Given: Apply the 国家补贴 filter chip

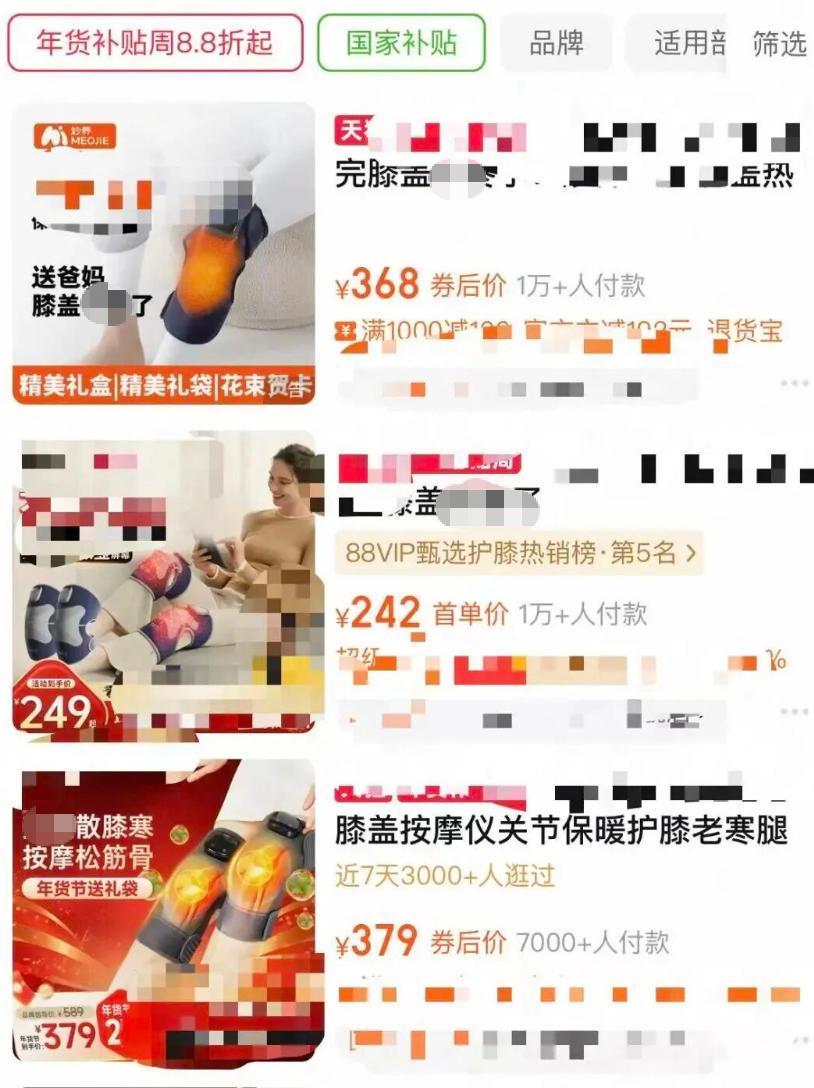Looking at the screenshot, I should coord(401,43).
